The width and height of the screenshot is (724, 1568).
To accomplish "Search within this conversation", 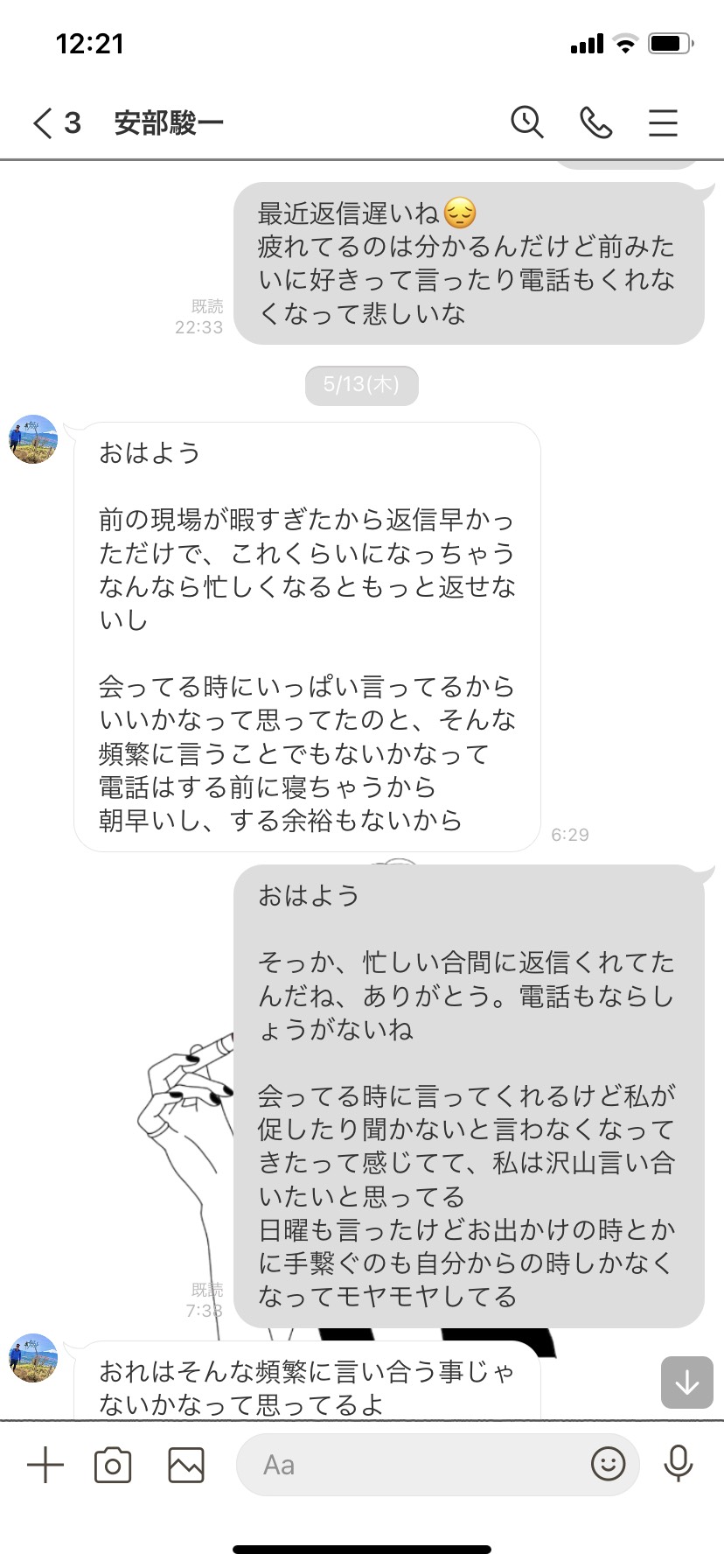I will (527, 122).
